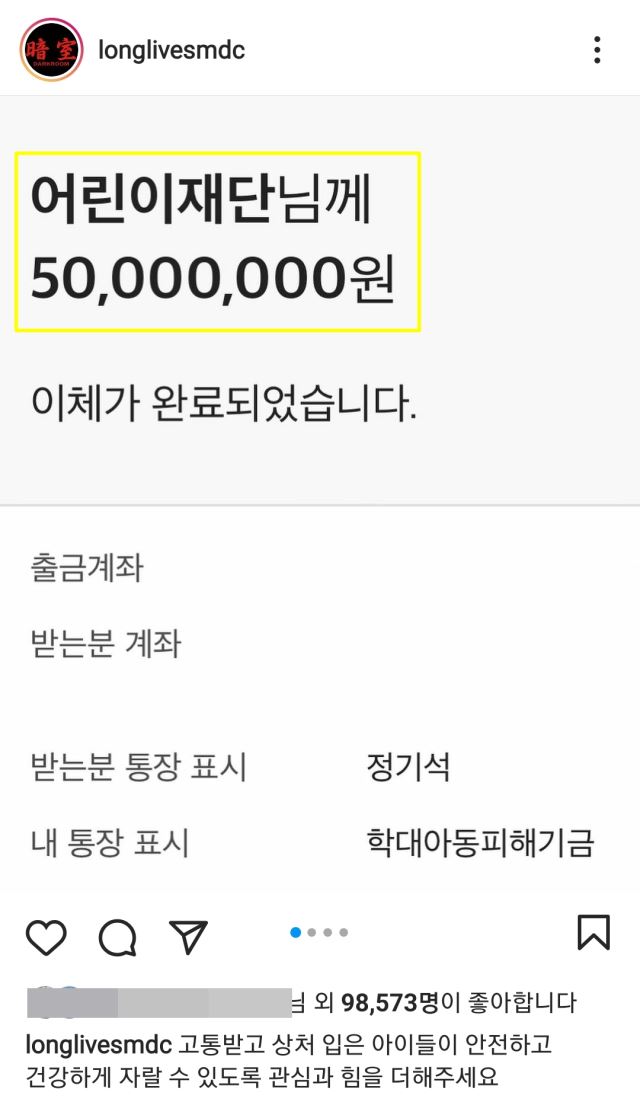The height and width of the screenshot is (1101, 640).
Task: Open longlivesmdc's profile picture
Action: point(51,50)
